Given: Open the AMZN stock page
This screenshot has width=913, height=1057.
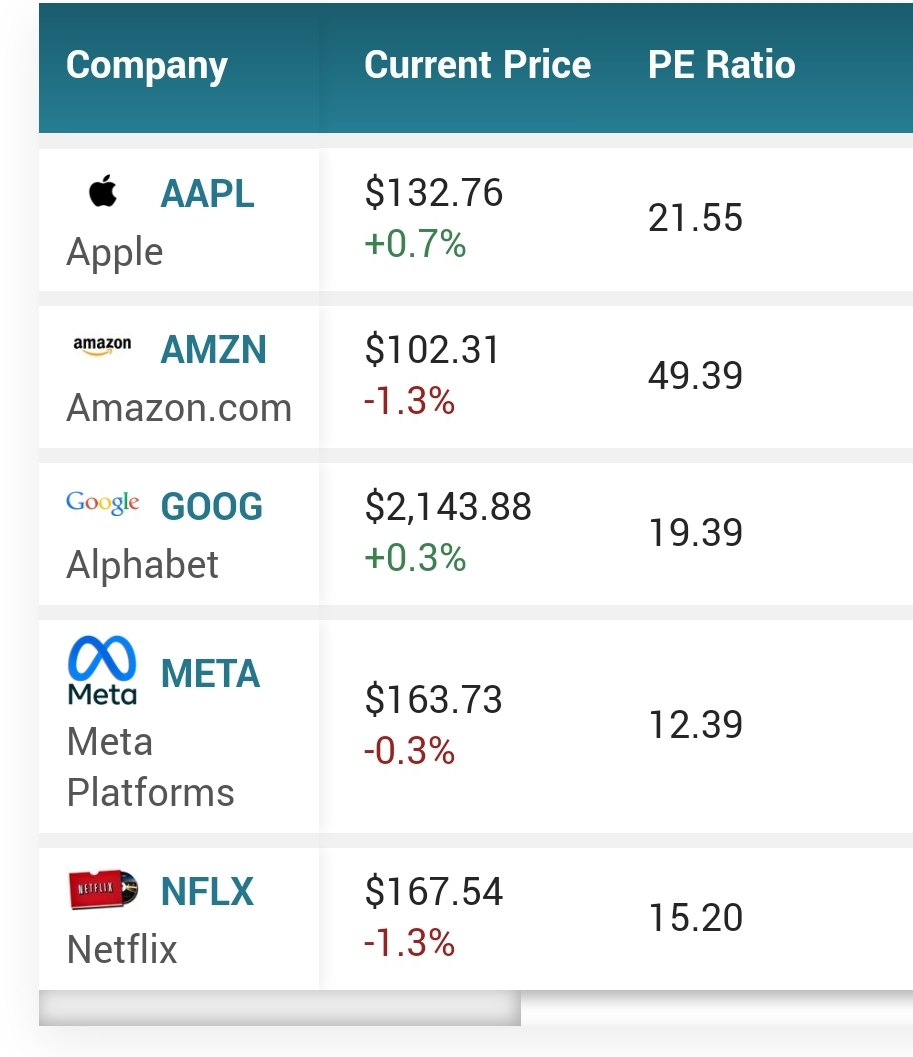Looking at the screenshot, I should click(213, 350).
